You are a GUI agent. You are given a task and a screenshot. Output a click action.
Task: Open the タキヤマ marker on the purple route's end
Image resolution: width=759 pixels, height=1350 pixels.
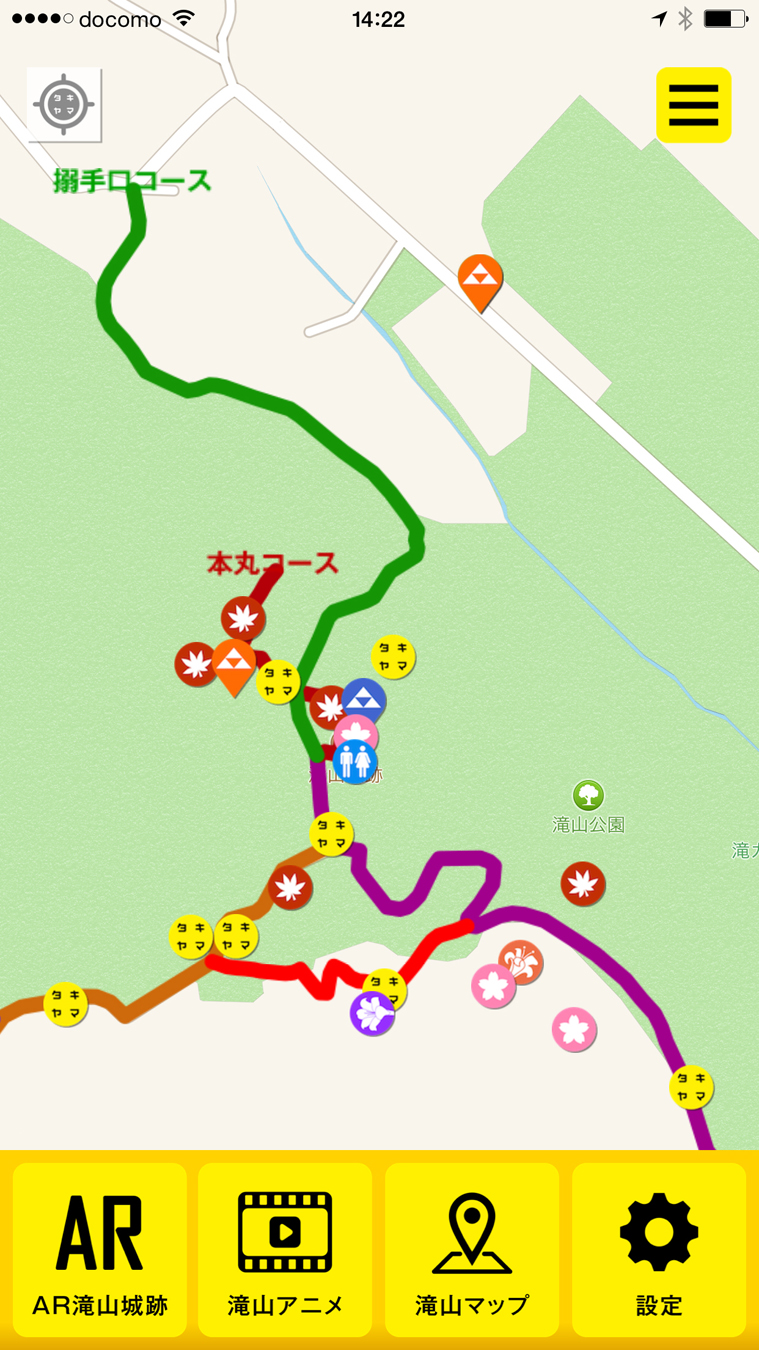click(x=692, y=1087)
